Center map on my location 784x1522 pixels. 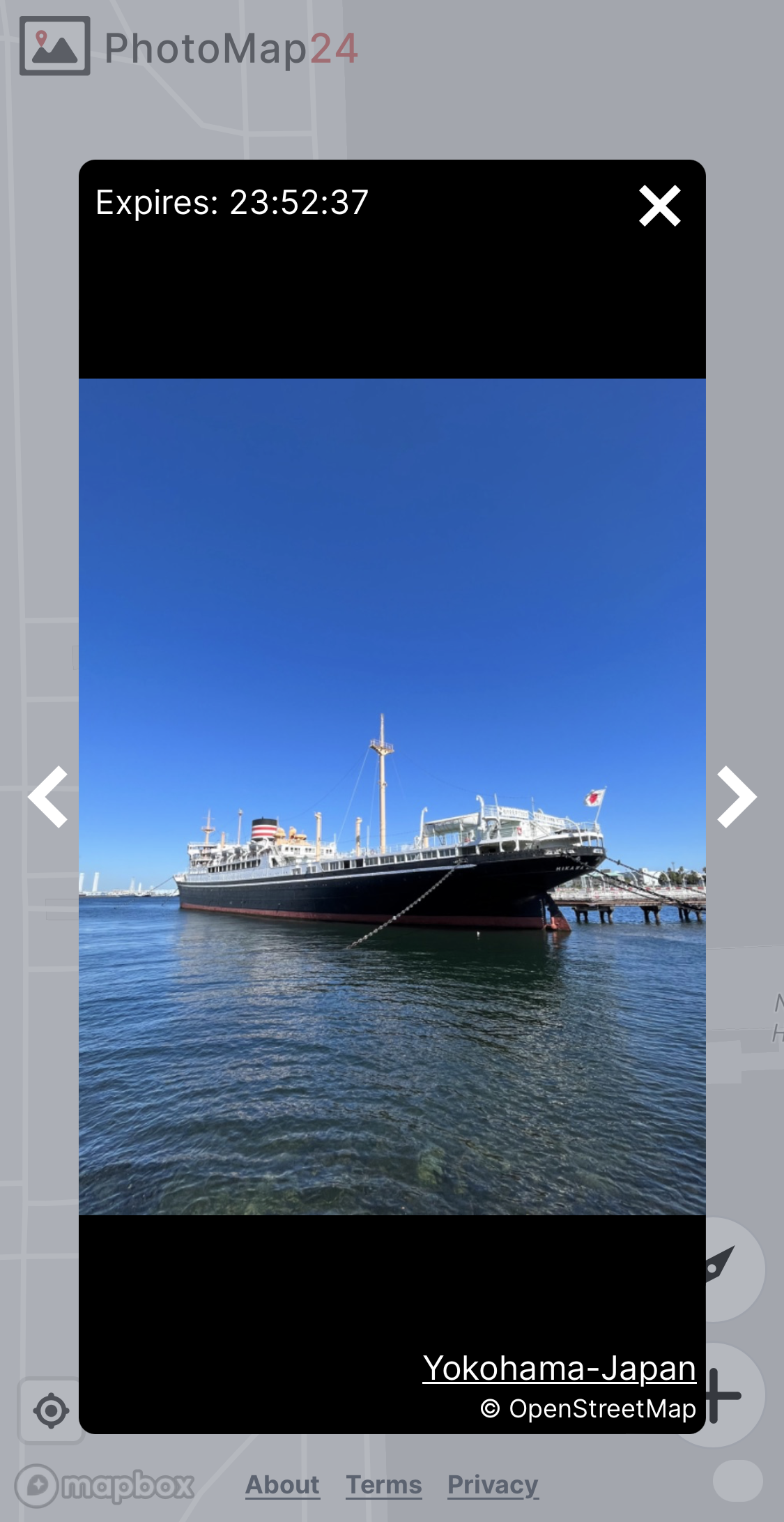coord(51,1410)
